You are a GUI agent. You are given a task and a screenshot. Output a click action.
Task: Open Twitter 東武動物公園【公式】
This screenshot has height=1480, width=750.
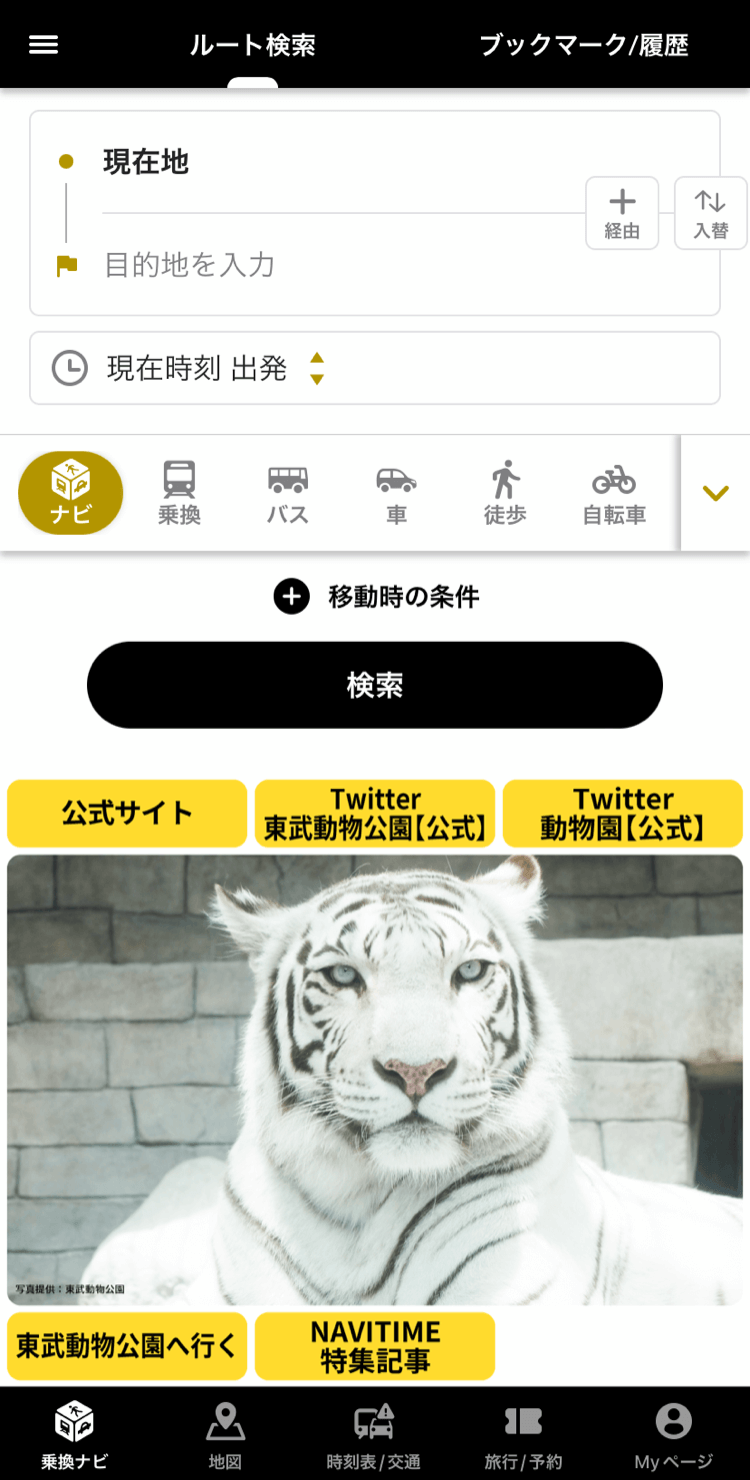[375, 813]
